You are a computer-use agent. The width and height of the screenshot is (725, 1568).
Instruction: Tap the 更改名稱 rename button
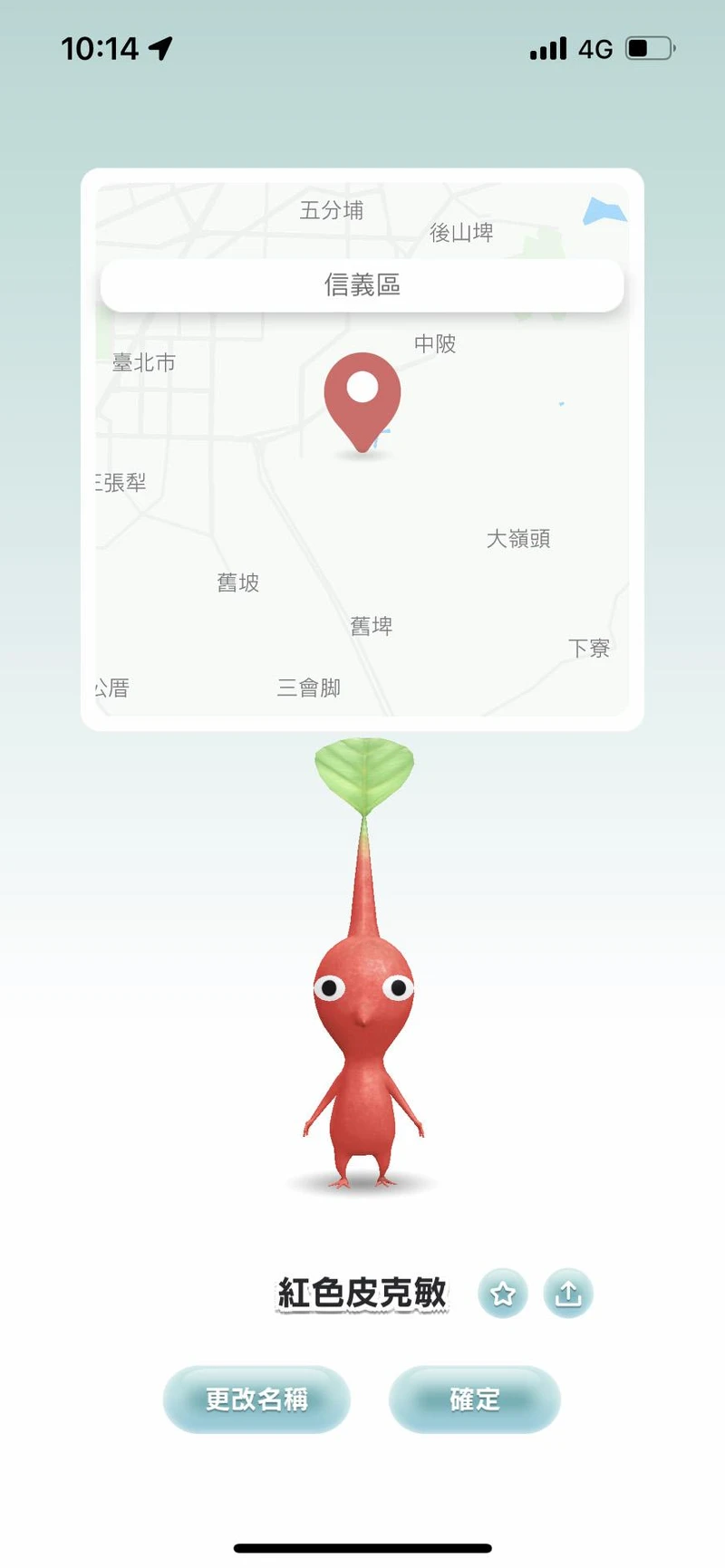tap(256, 1400)
